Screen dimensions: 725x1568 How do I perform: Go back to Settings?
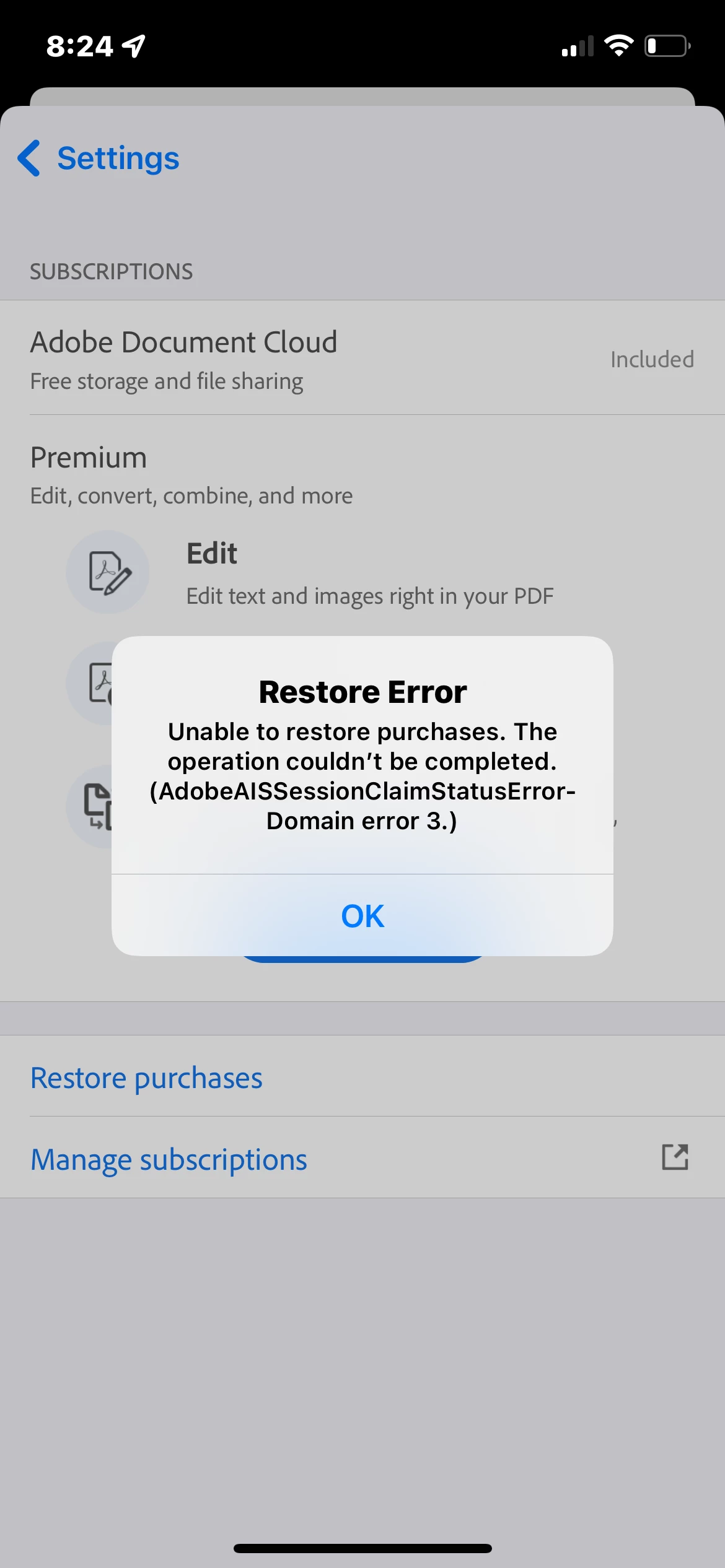pyautogui.click(x=99, y=159)
